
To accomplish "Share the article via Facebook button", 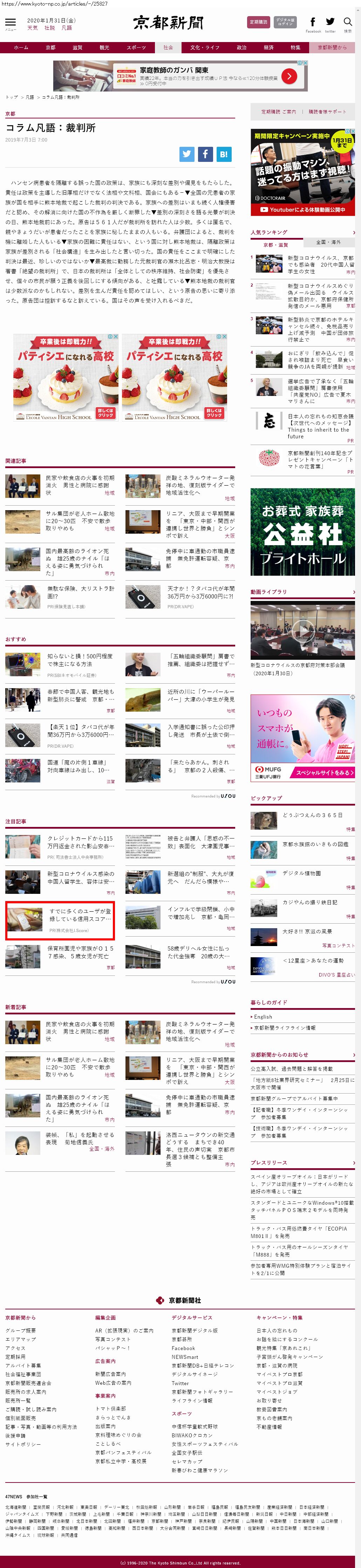I will [205, 154].
